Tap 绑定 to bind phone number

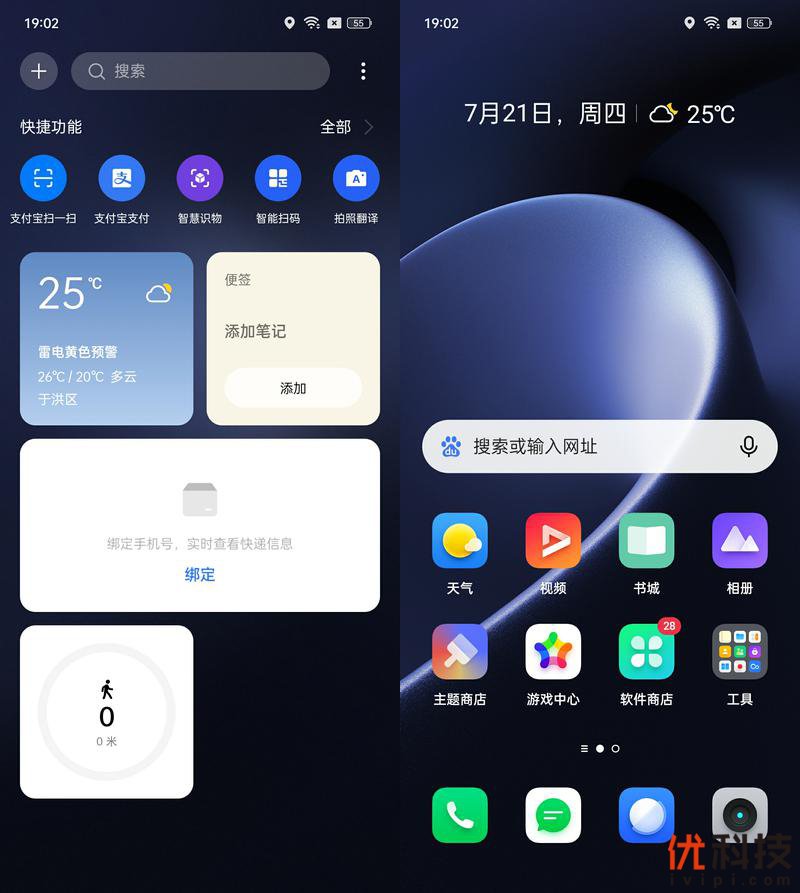(200, 574)
